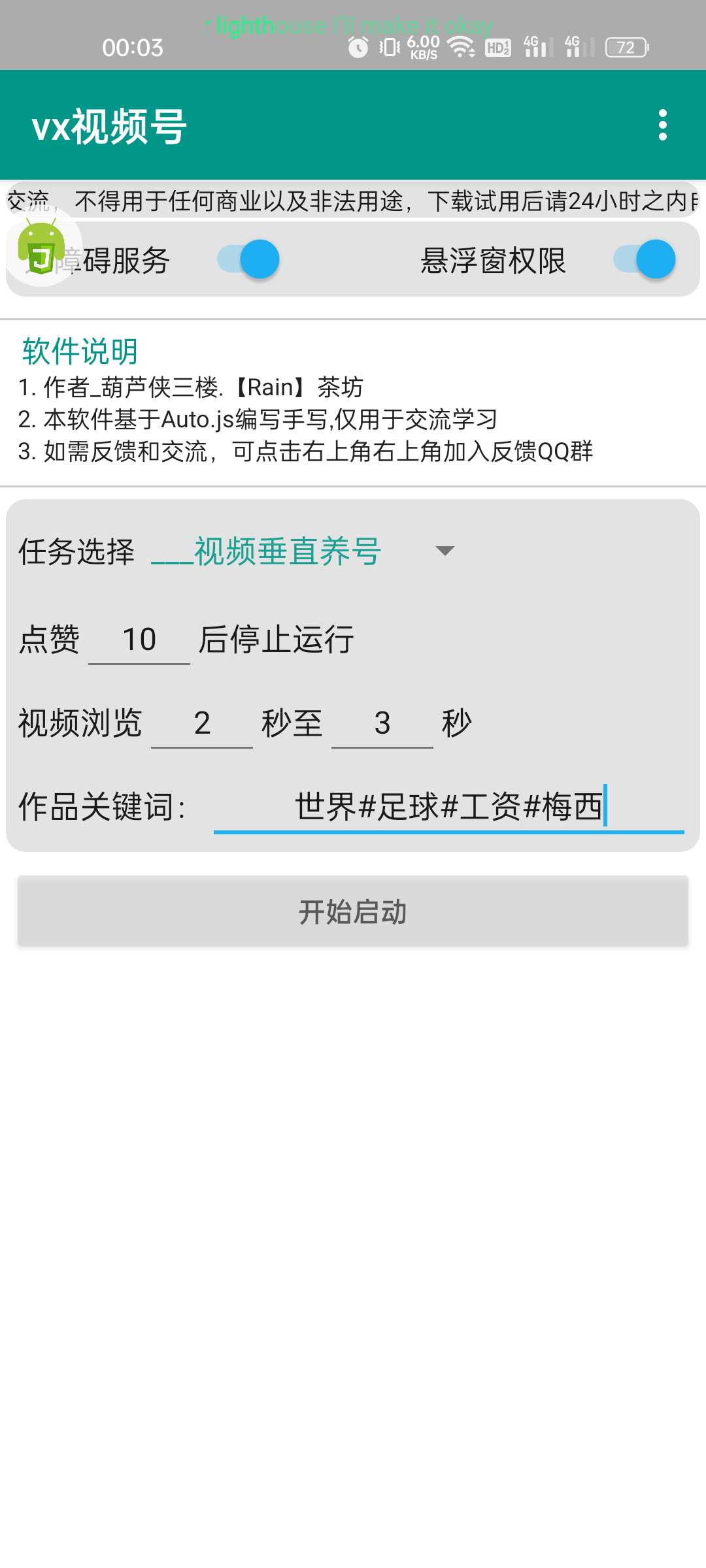Focus the 作品关键词 keywords field
The width and height of the screenshot is (706, 1568).
tap(448, 807)
